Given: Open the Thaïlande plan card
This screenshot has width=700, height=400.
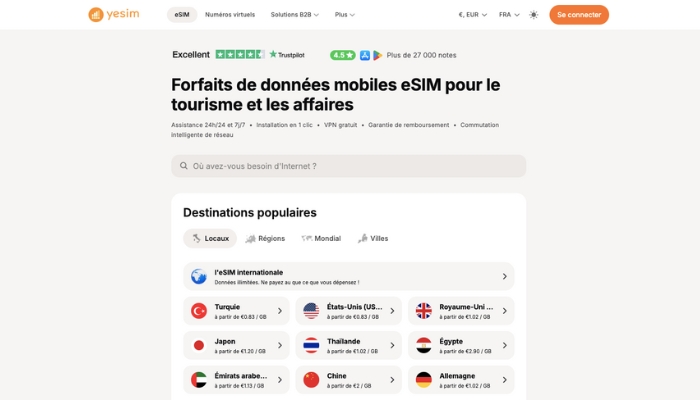Looking at the screenshot, I should [348, 345].
